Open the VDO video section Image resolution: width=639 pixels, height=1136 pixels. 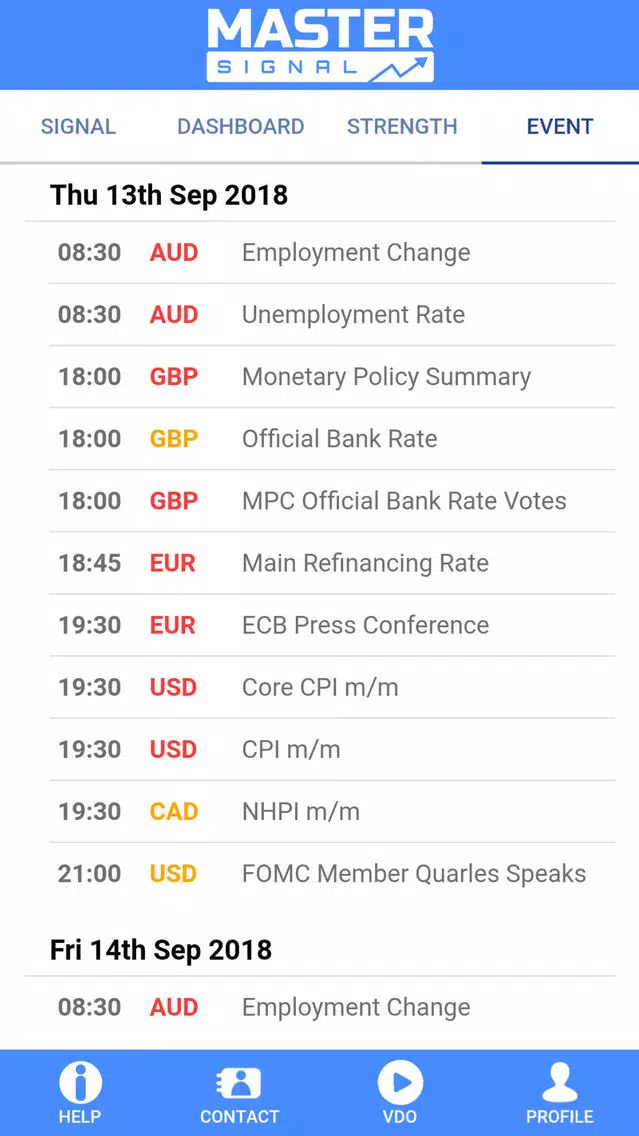click(399, 1093)
